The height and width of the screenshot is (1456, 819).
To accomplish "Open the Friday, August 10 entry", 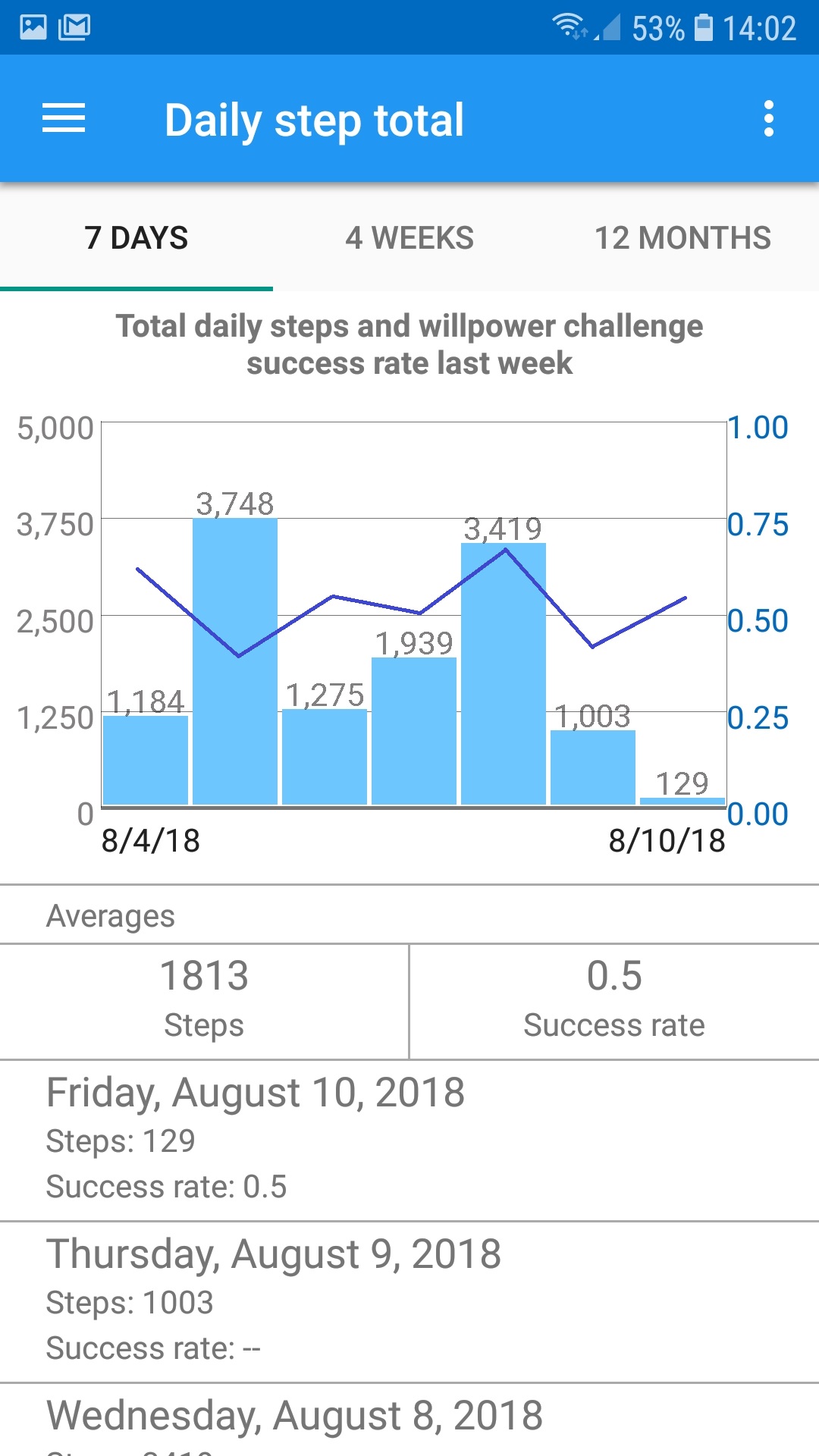I will click(409, 1141).
